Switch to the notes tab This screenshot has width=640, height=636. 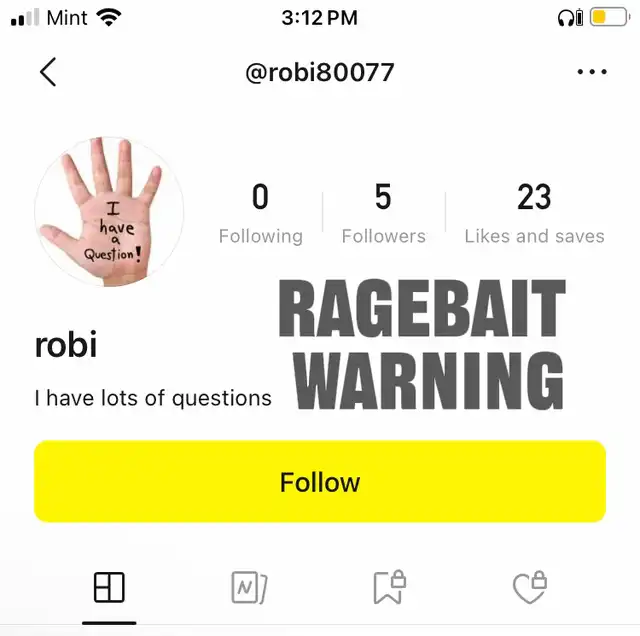coord(248,587)
